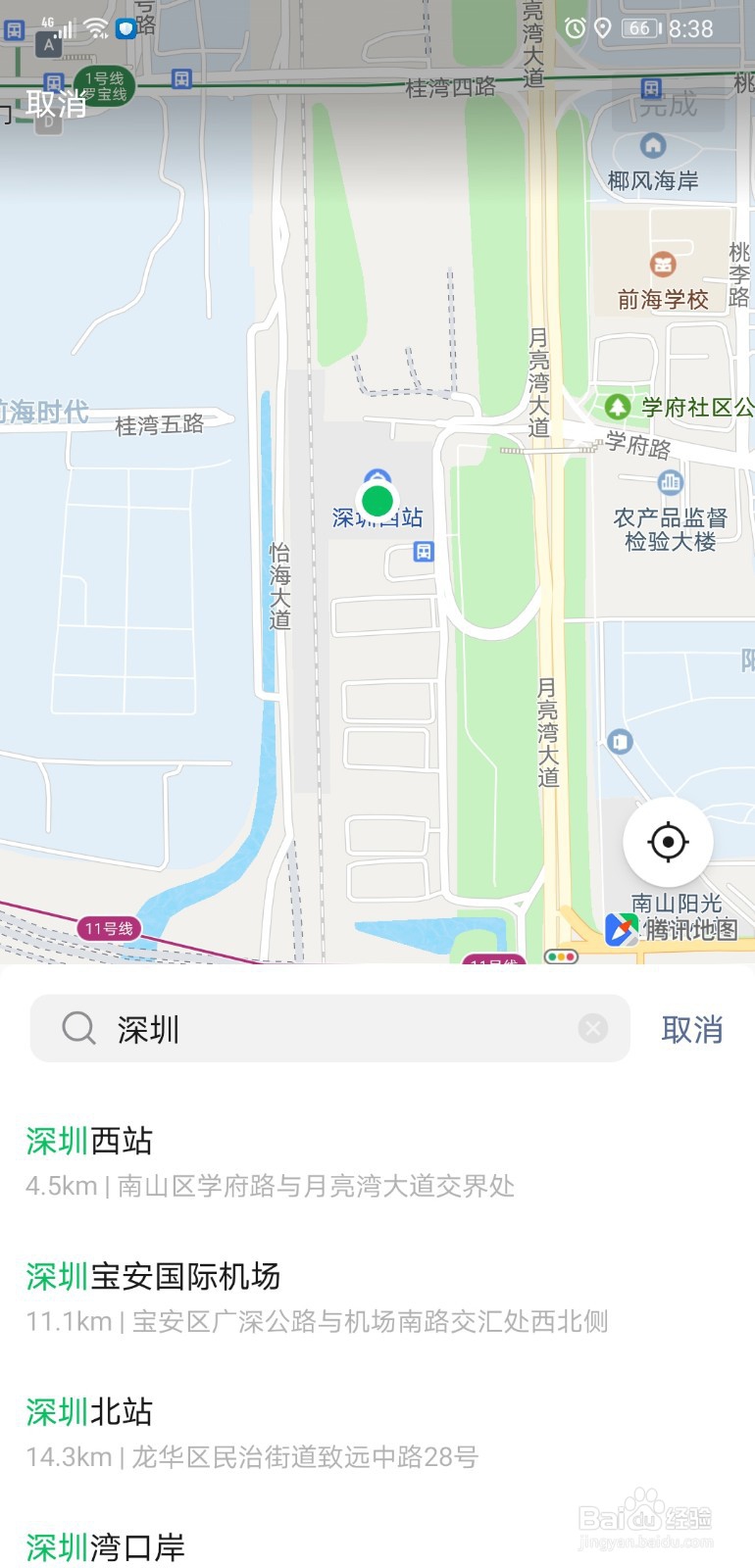The height and width of the screenshot is (1568, 755).
Task: Tap the search field containing 深圳
Action: tap(329, 1029)
